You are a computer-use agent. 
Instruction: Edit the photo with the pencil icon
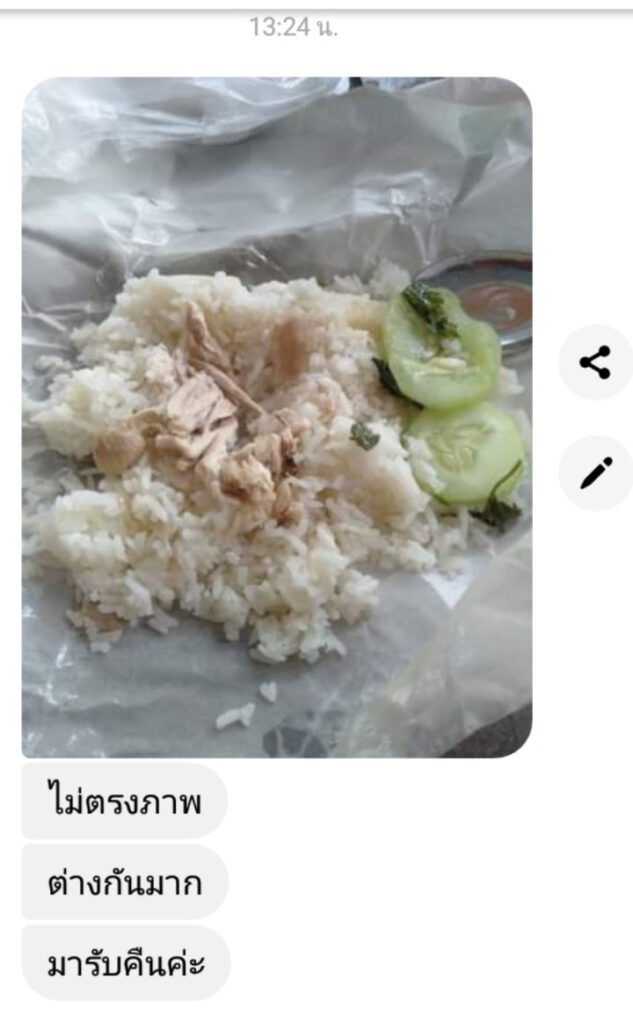tap(595, 472)
